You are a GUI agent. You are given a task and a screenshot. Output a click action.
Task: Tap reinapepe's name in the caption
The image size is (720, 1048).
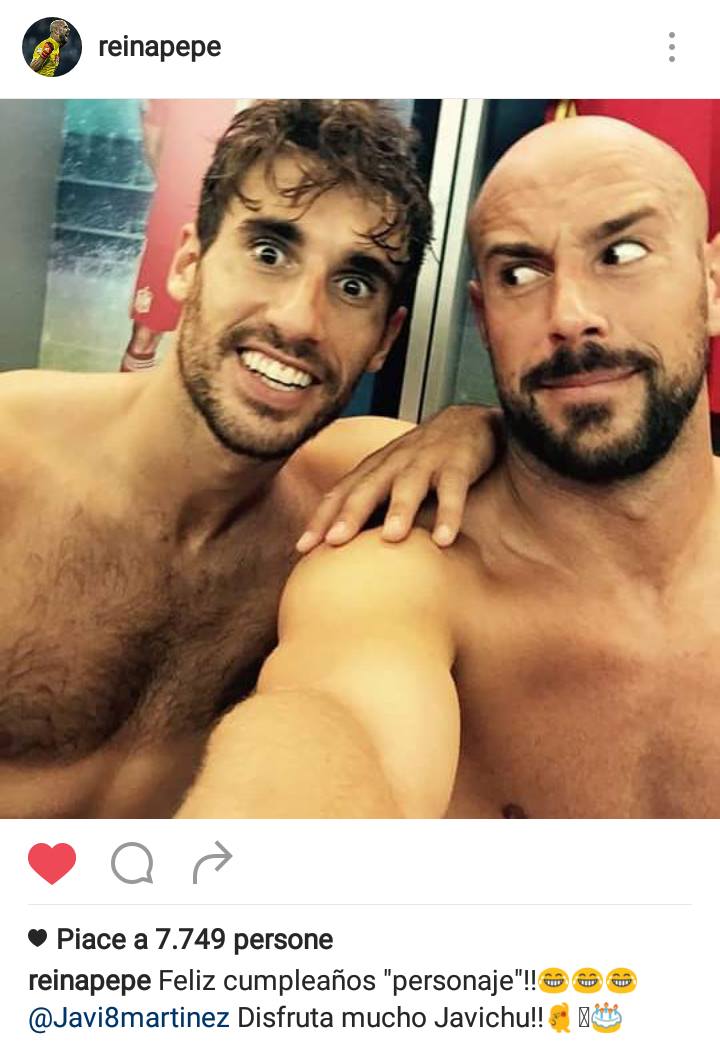[x=90, y=980]
